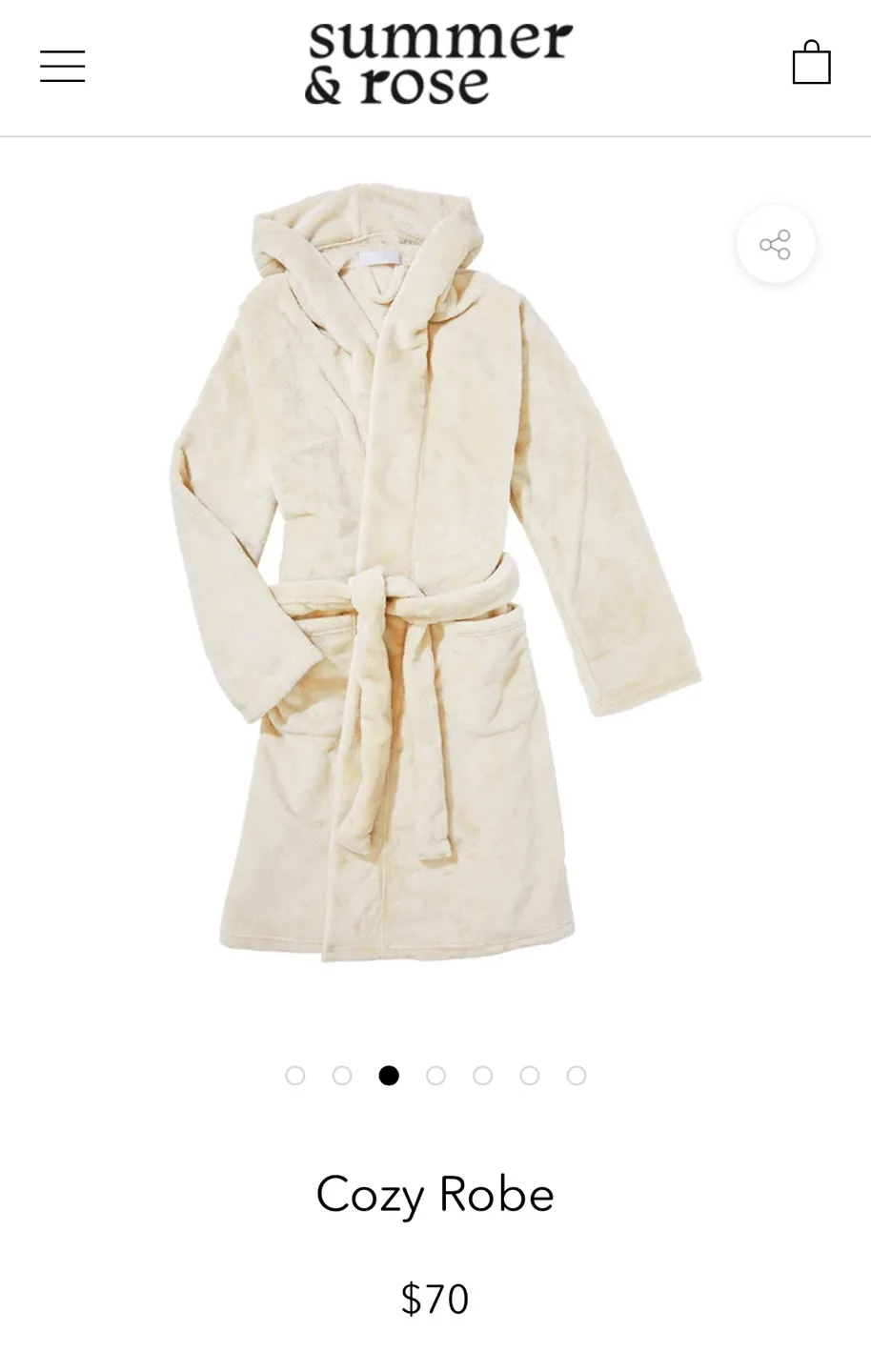
Task: Switch to the fifth image indicator dot
Action: pos(483,1076)
